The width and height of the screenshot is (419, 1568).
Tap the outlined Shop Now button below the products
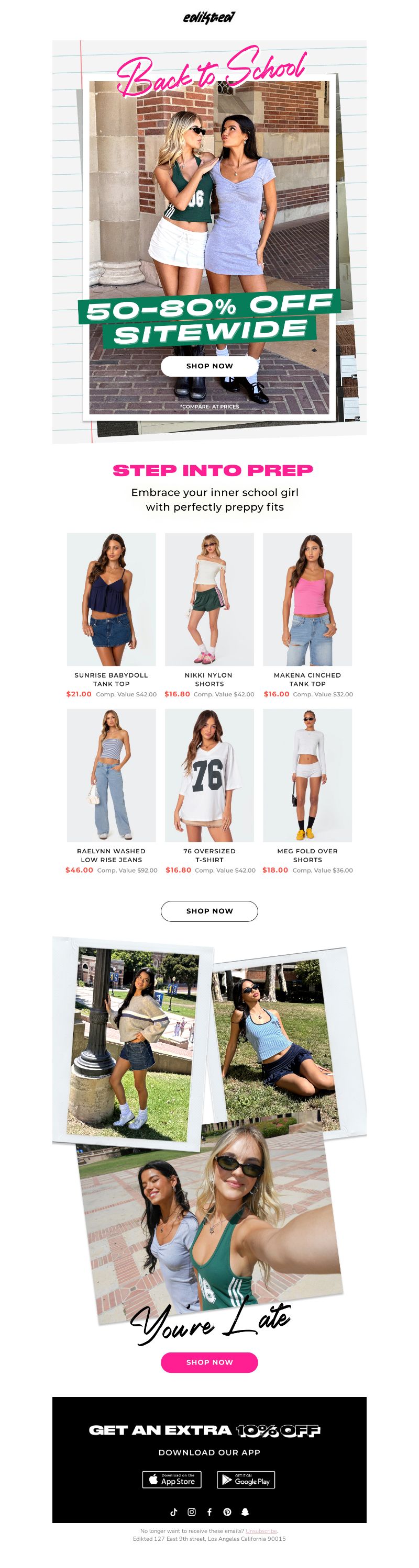pyautogui.click(x=209, y=910)
